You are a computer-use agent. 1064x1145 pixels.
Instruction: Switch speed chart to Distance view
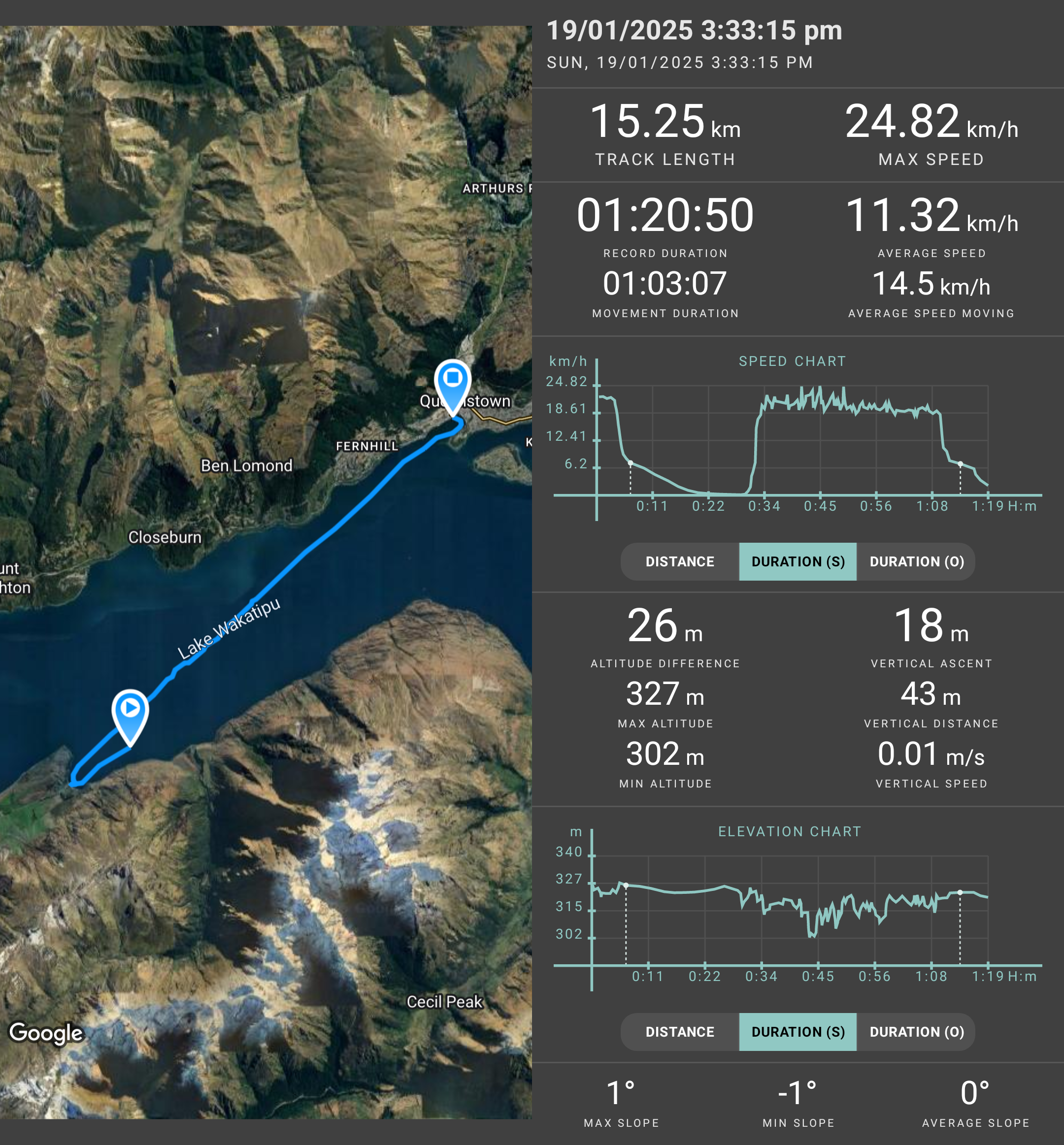679,561
